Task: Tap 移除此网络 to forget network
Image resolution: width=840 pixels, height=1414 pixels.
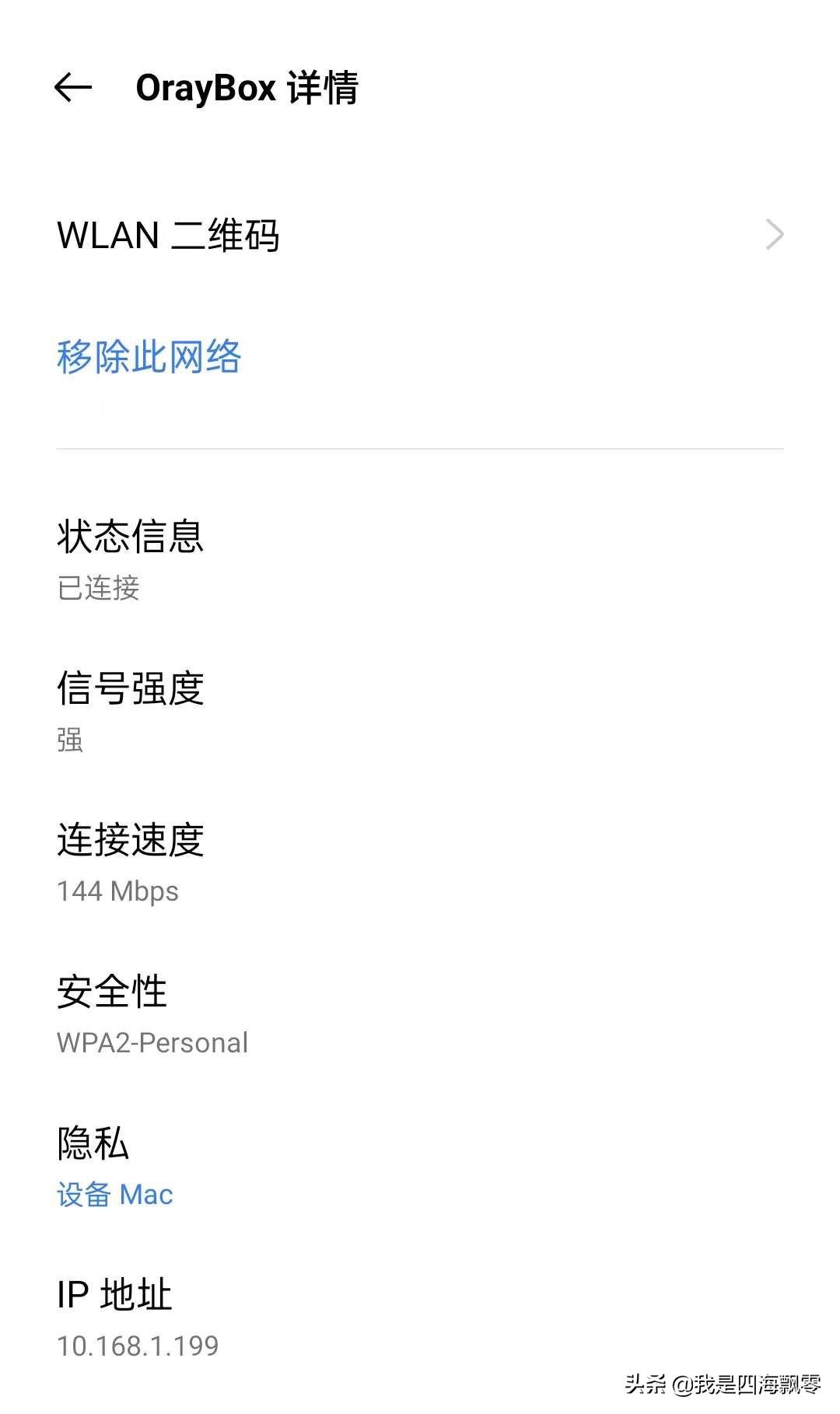Action: 149,358
